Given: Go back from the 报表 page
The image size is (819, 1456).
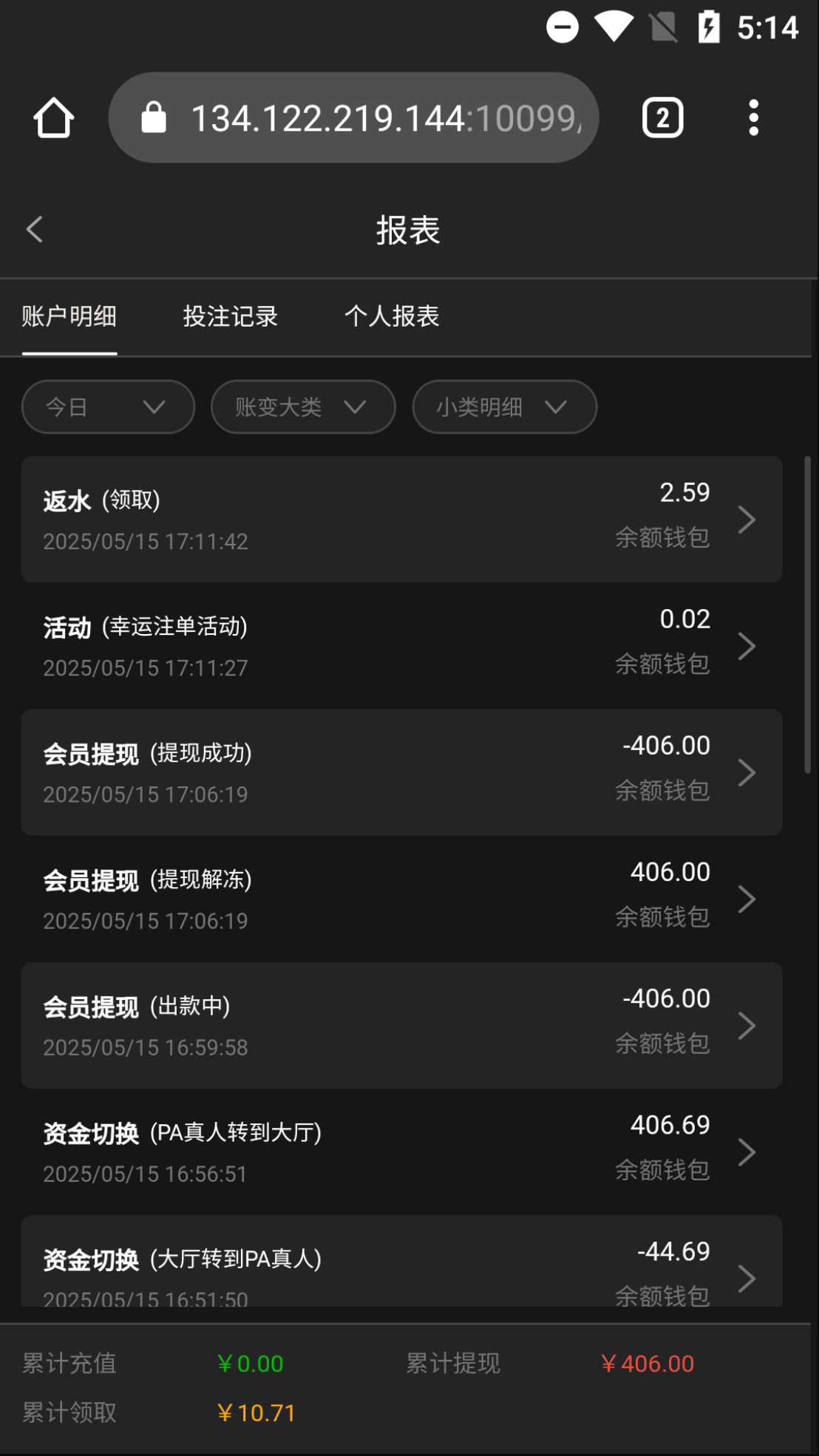Looking at the screenshot, I should pos(35,229).
